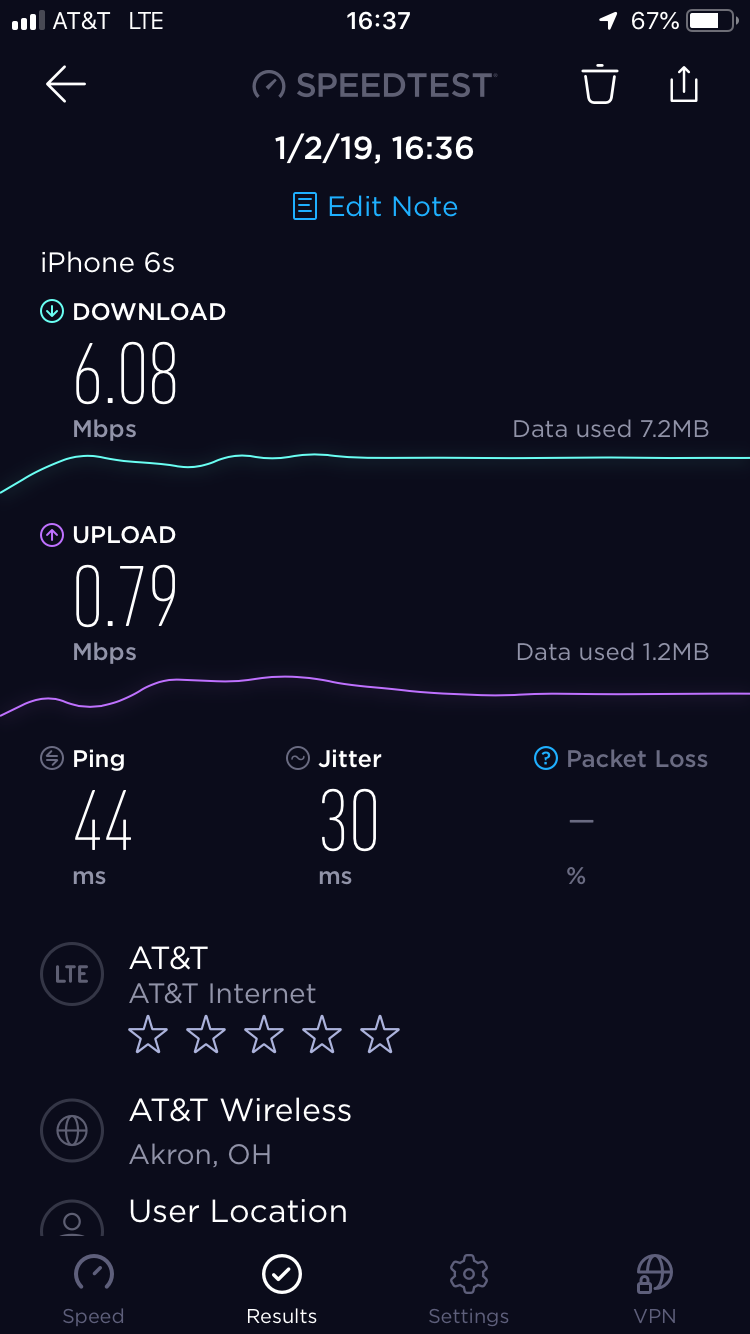Go back using the arrow icon
Screen dimensions: 750x1334
point(66,85)
